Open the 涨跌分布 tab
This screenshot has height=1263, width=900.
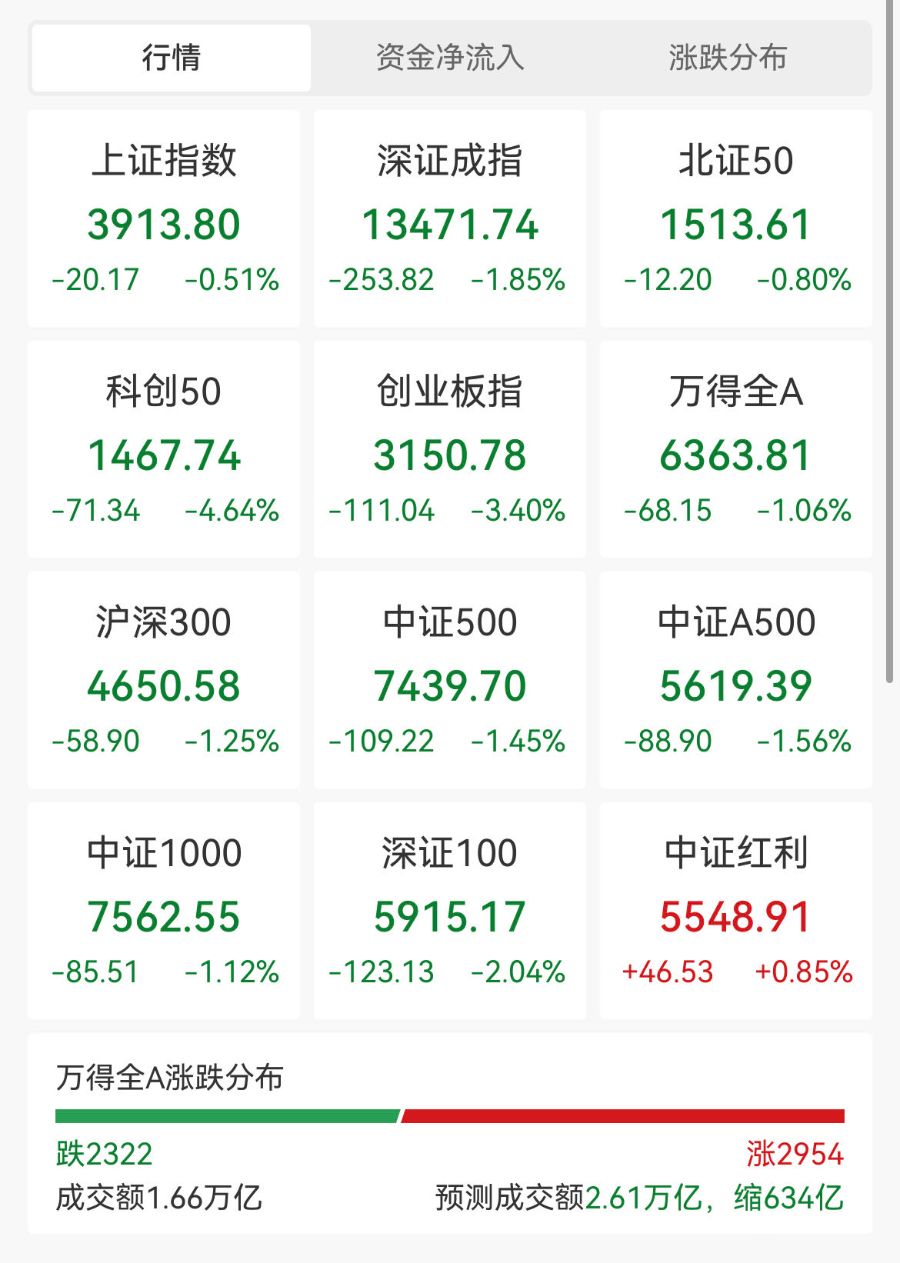[728, 58]
